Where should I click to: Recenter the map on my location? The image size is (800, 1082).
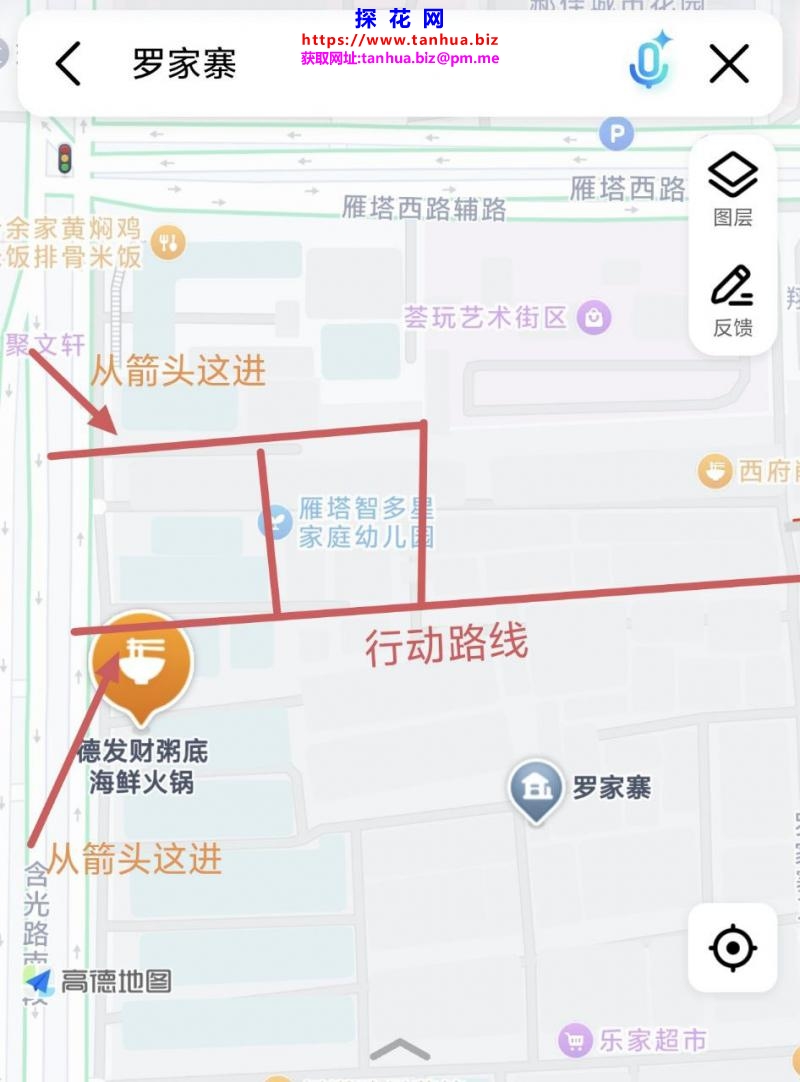(x=732, y=947)
